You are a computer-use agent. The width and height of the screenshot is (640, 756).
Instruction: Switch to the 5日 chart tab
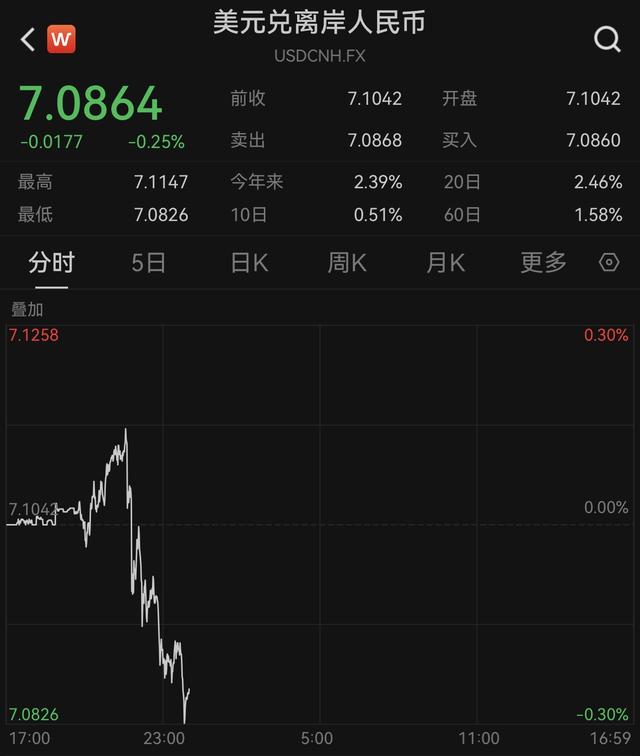click(x=149, y=263)
